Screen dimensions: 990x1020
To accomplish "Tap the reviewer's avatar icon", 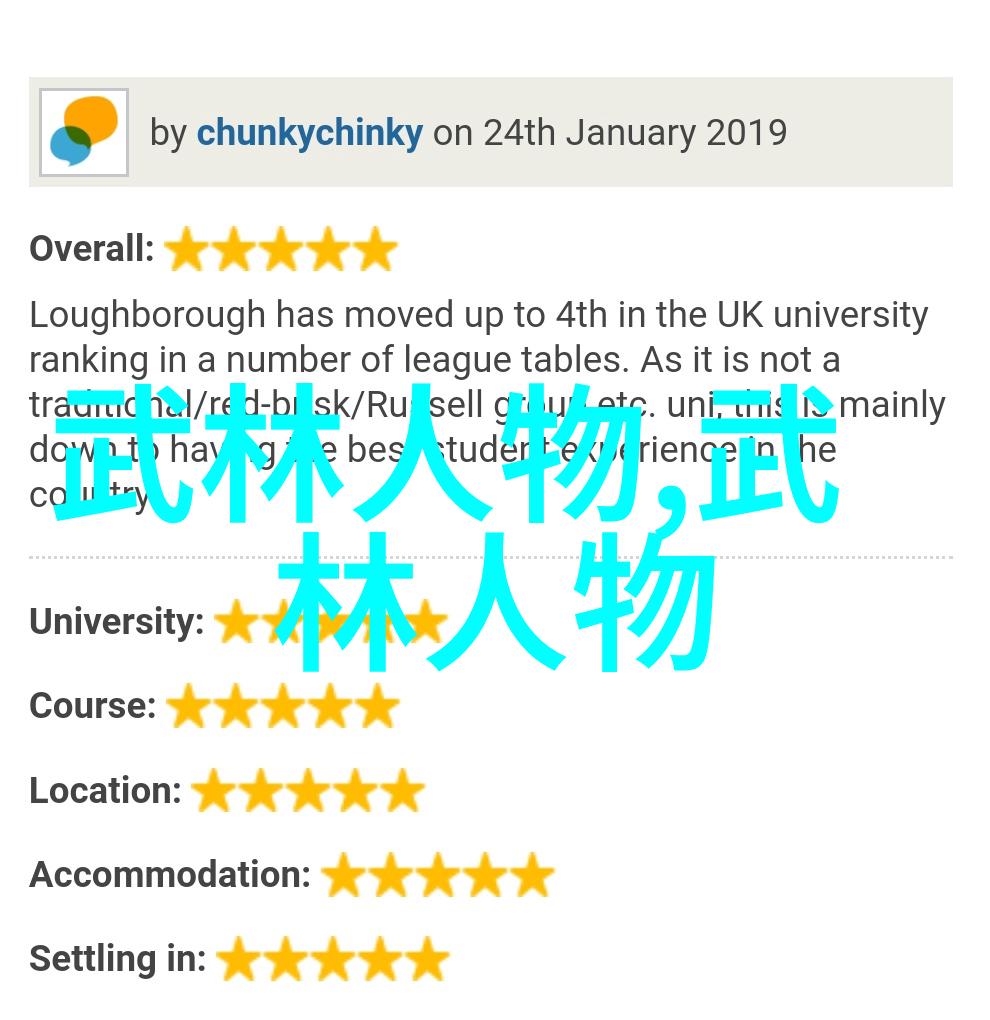I will click(84, 132).
